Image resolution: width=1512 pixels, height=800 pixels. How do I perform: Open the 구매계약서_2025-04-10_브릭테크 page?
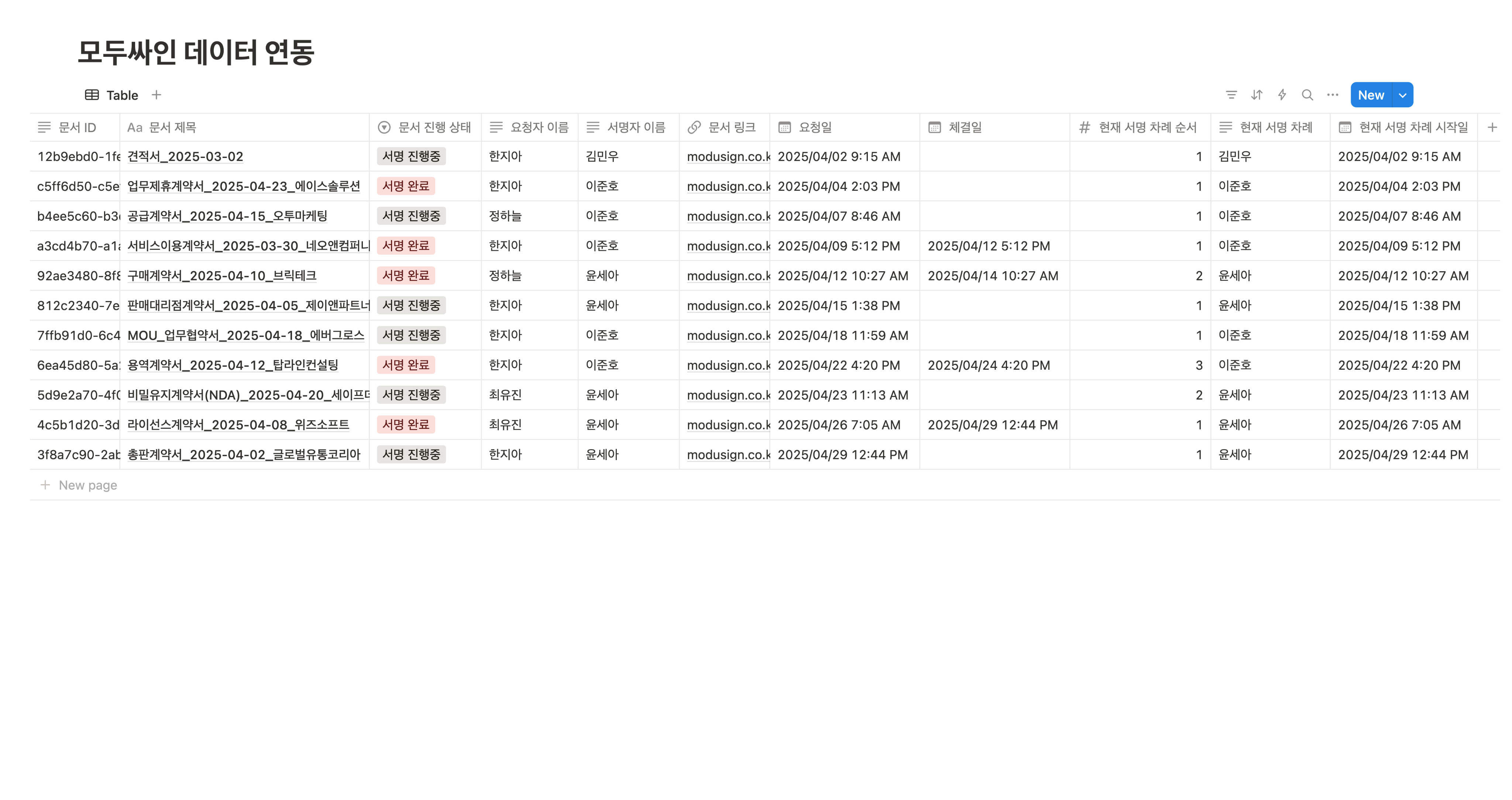pos(222,276)
